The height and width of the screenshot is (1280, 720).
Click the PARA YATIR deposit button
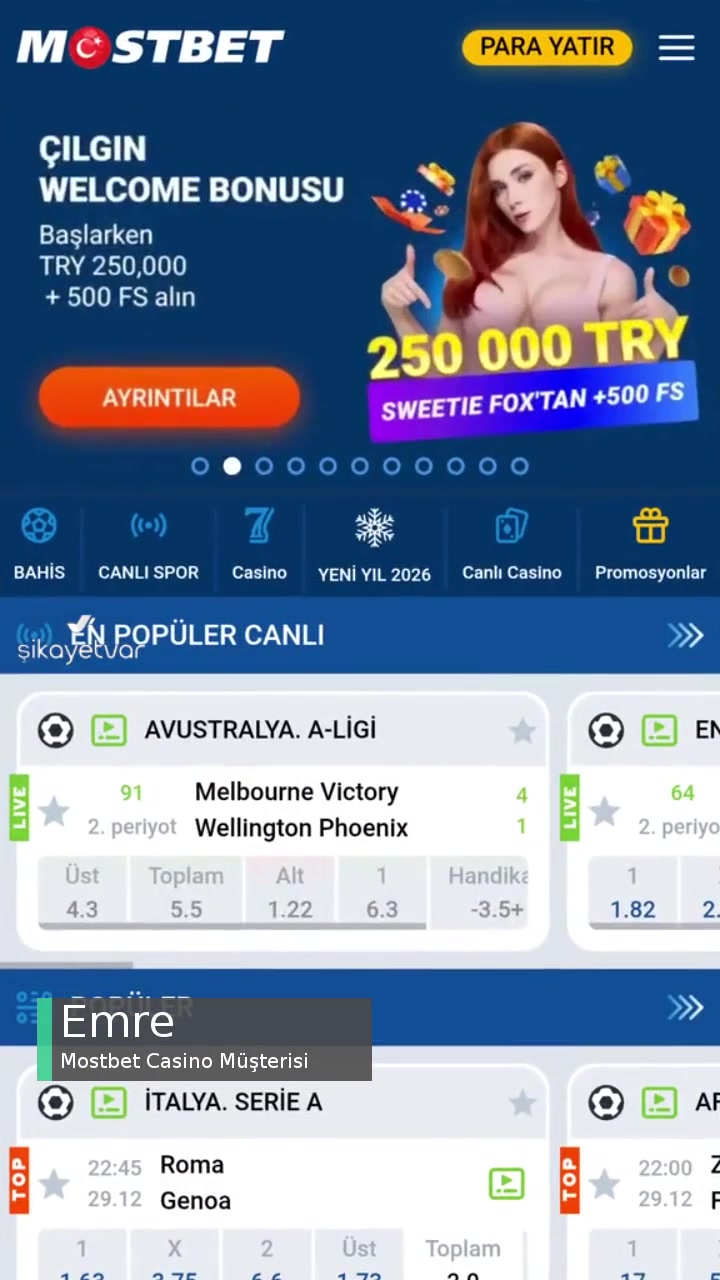547,47
